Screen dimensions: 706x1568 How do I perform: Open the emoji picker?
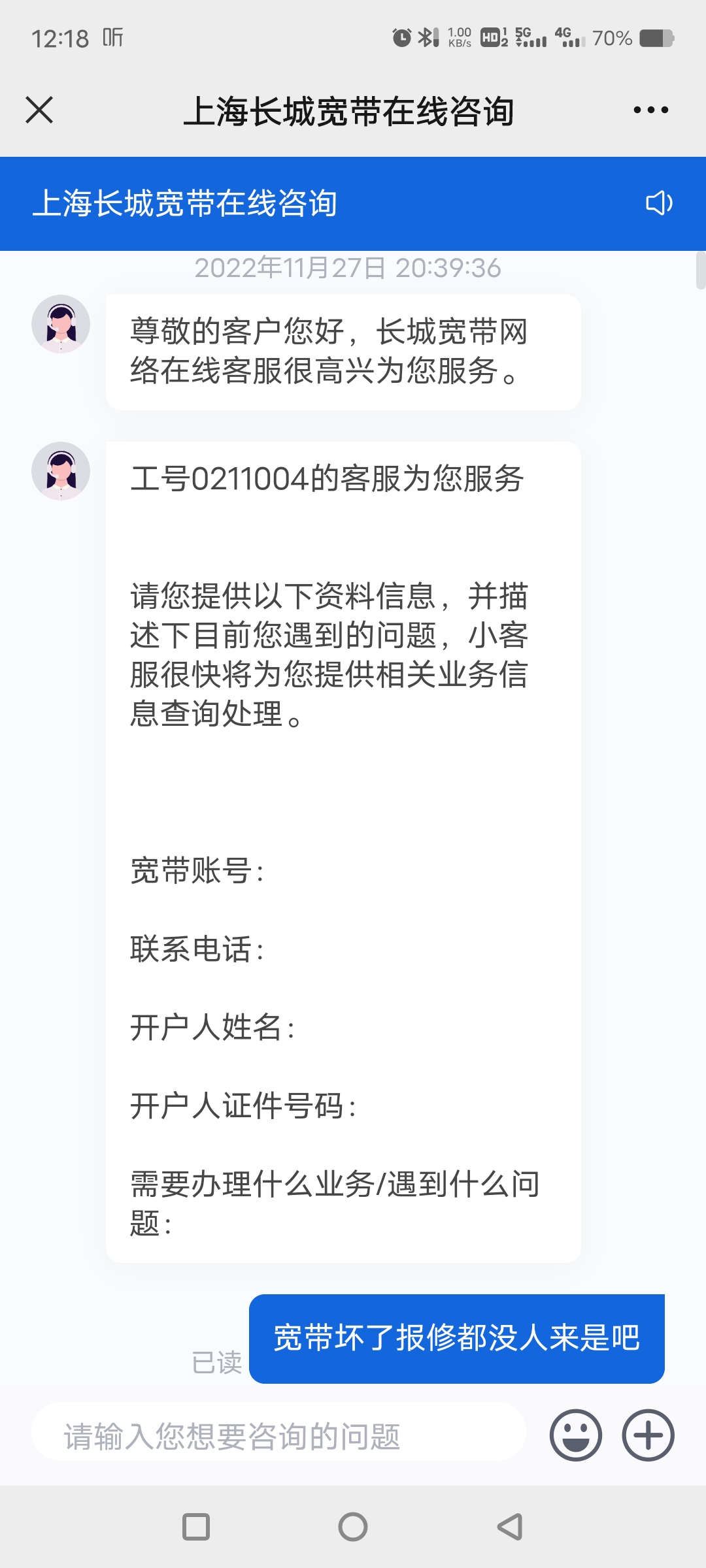[x=576, y=1435]
